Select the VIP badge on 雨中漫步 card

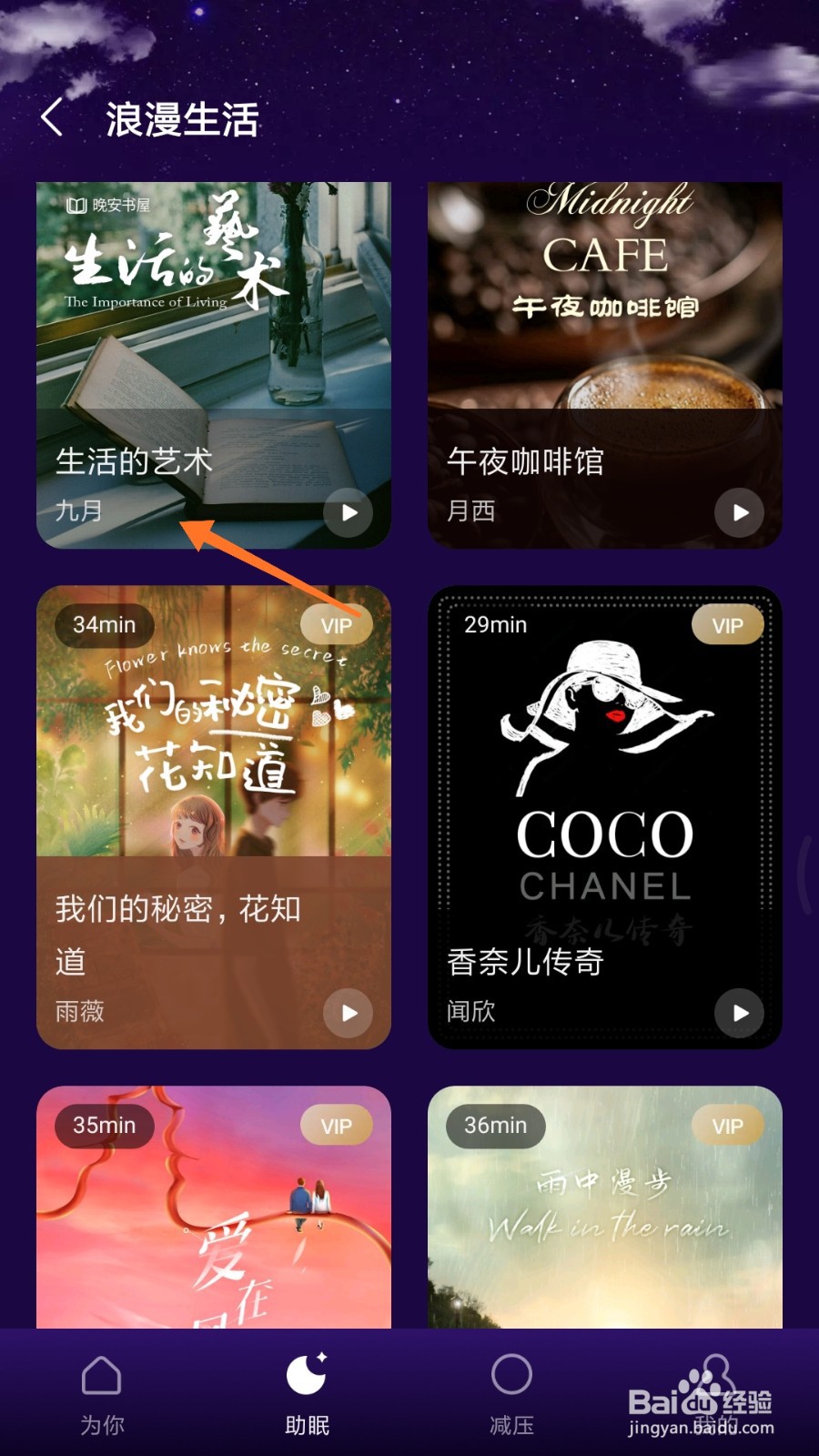coord(726,1126)
